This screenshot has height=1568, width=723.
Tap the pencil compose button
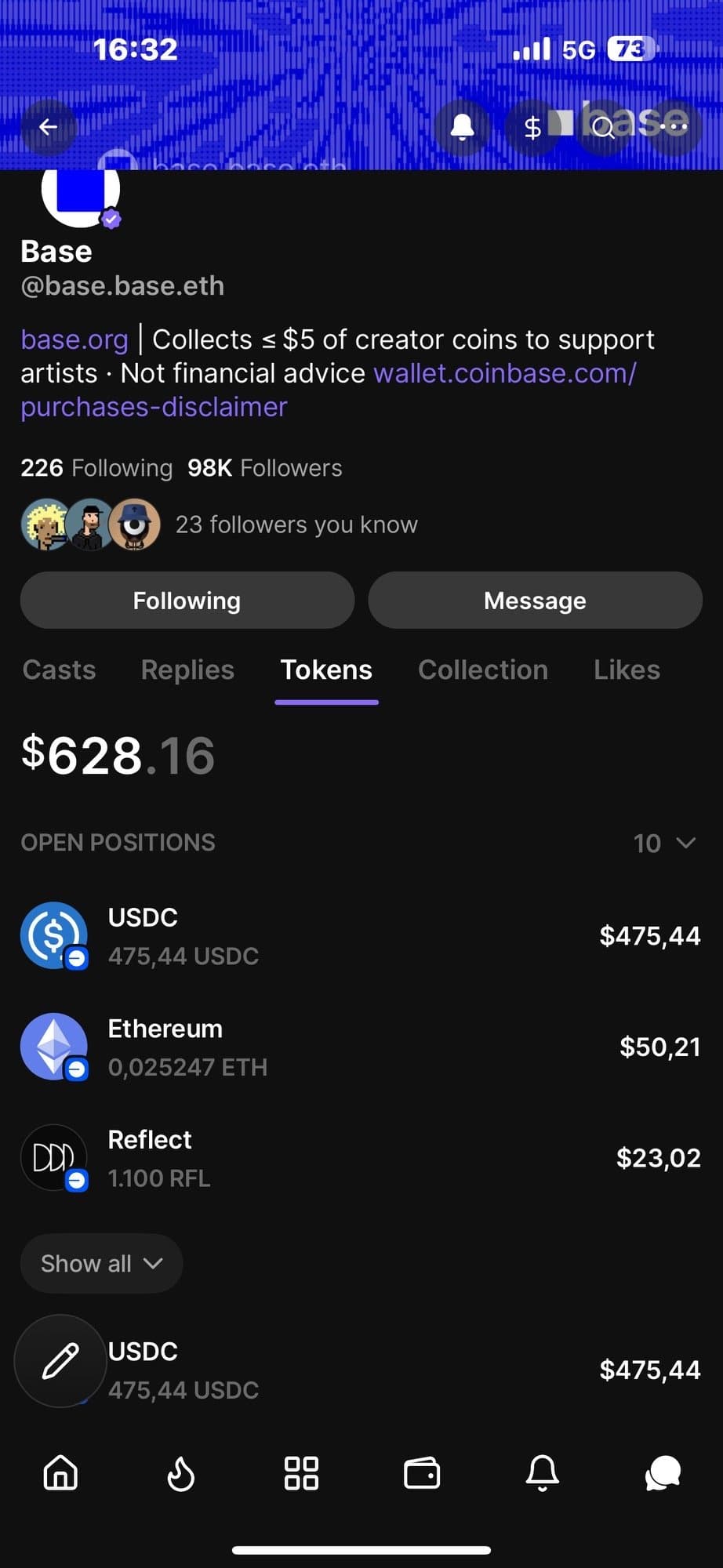click(60, 1362)
